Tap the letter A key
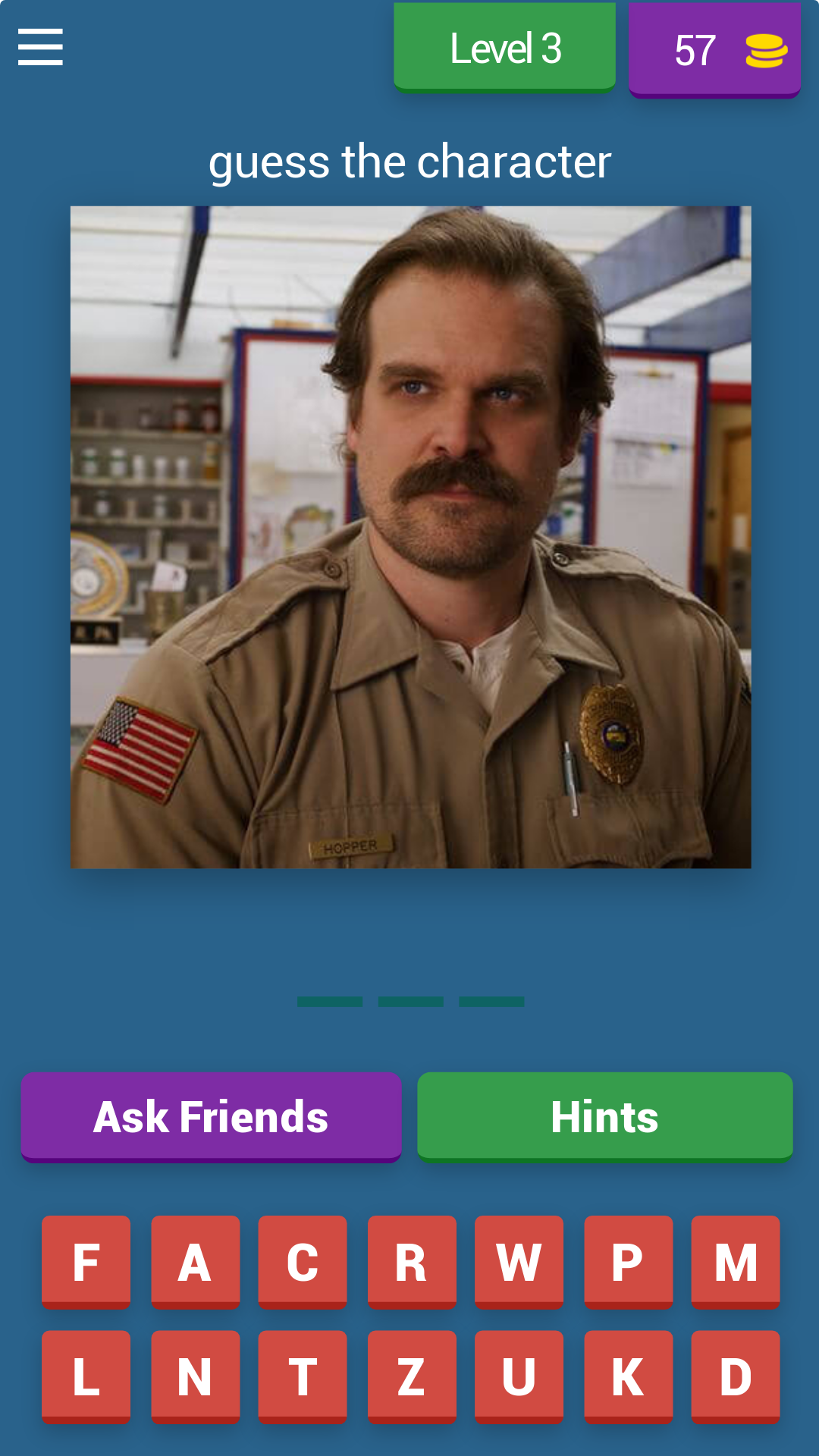Viewport: 819px width, 1456px height. (x=195, y=1260)
